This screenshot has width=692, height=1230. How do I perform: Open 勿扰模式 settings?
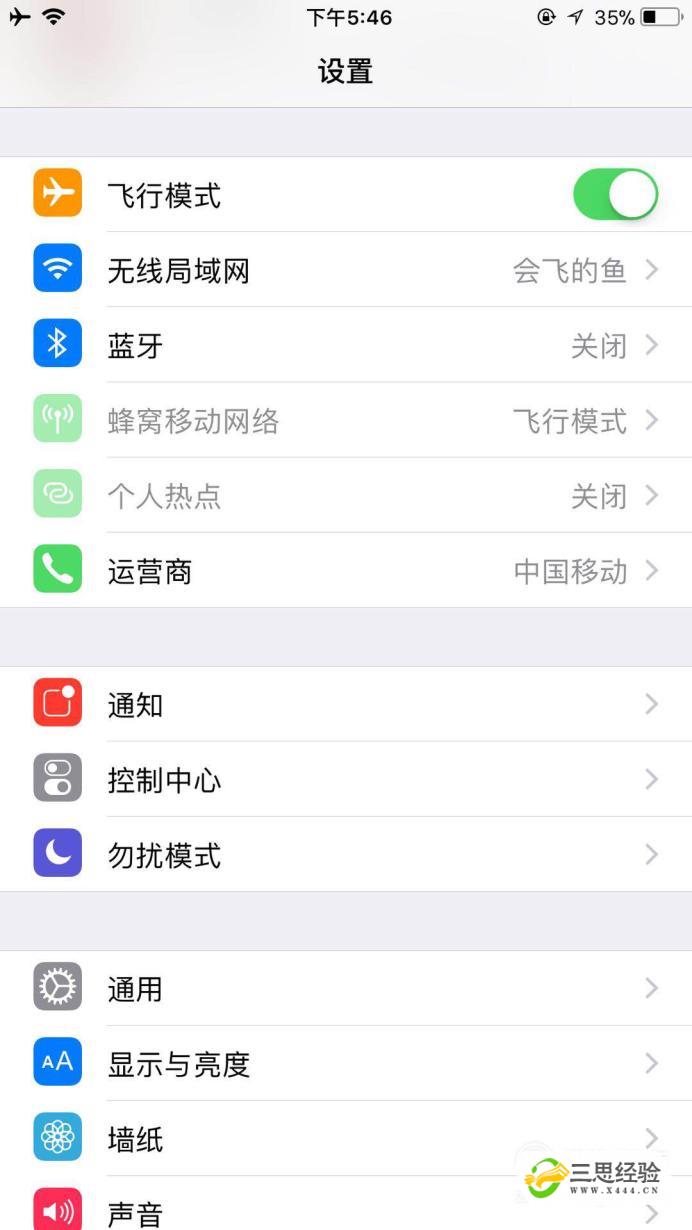click(x=345, y=855)
